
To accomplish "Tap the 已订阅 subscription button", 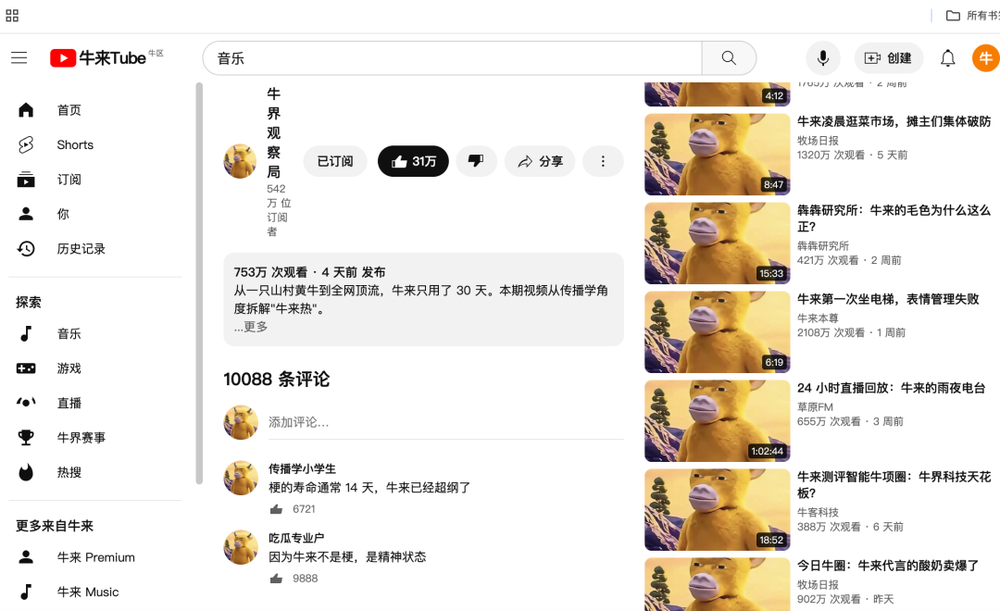I will pos(335,161).
